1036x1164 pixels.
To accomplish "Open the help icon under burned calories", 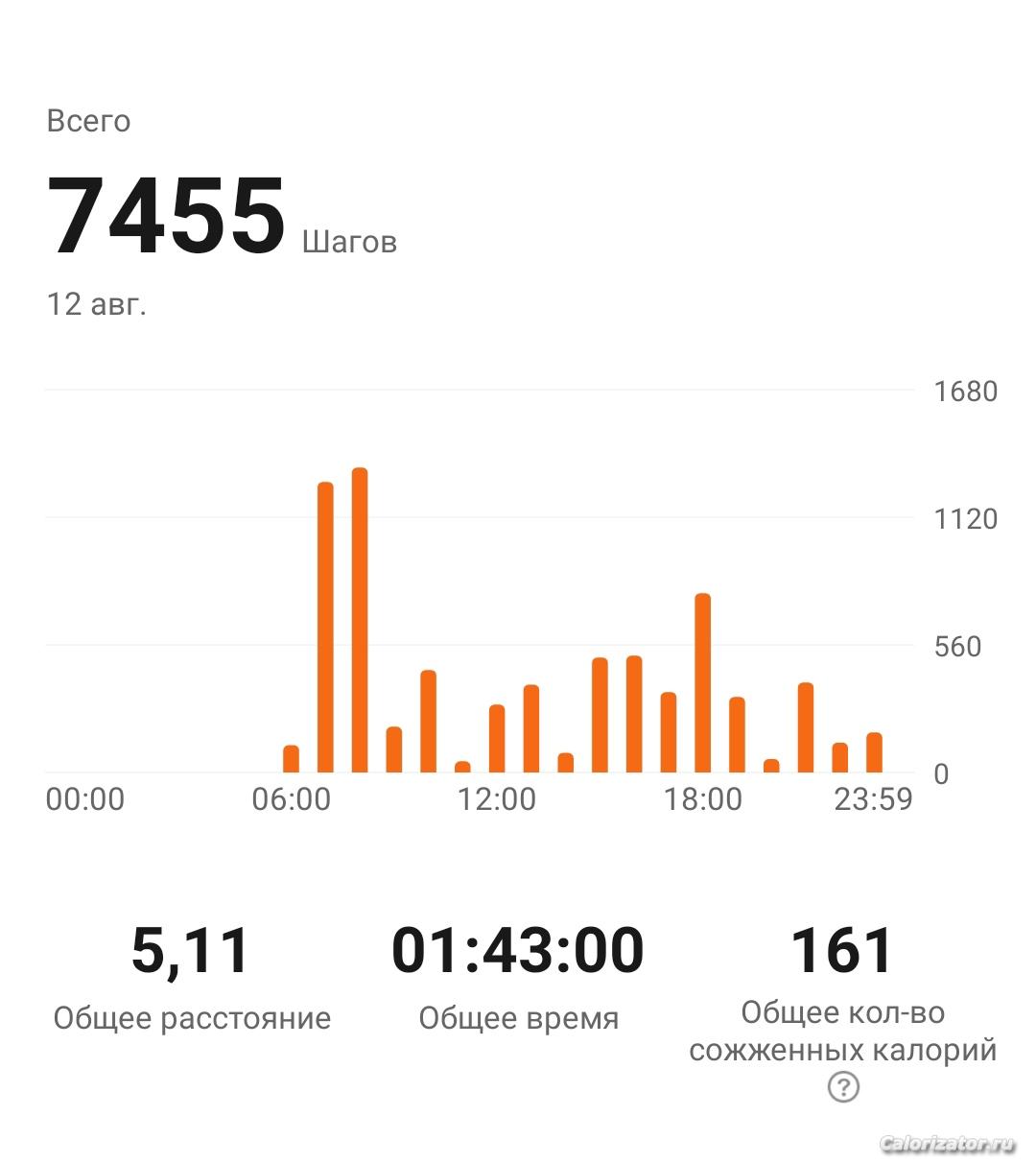I will point(843,1087).
